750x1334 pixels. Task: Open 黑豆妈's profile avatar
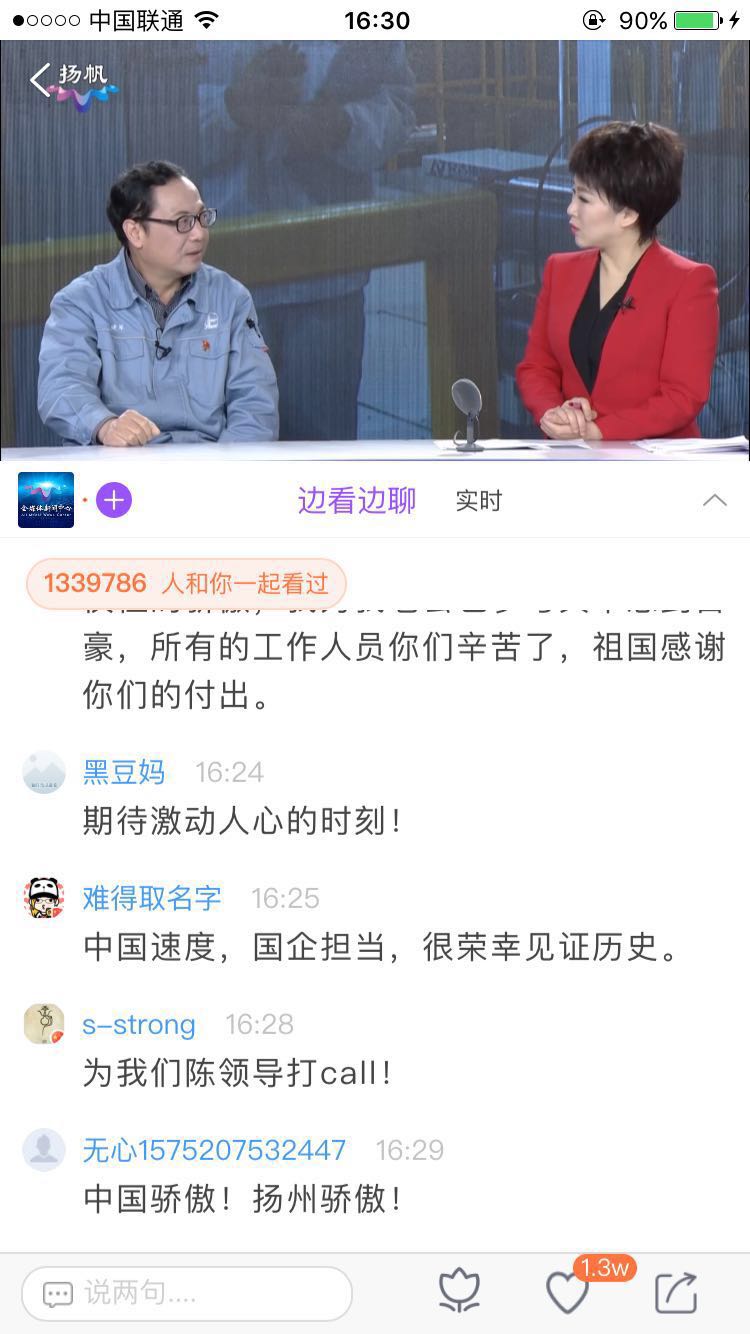pyautogui.click(x=44, y=772)
